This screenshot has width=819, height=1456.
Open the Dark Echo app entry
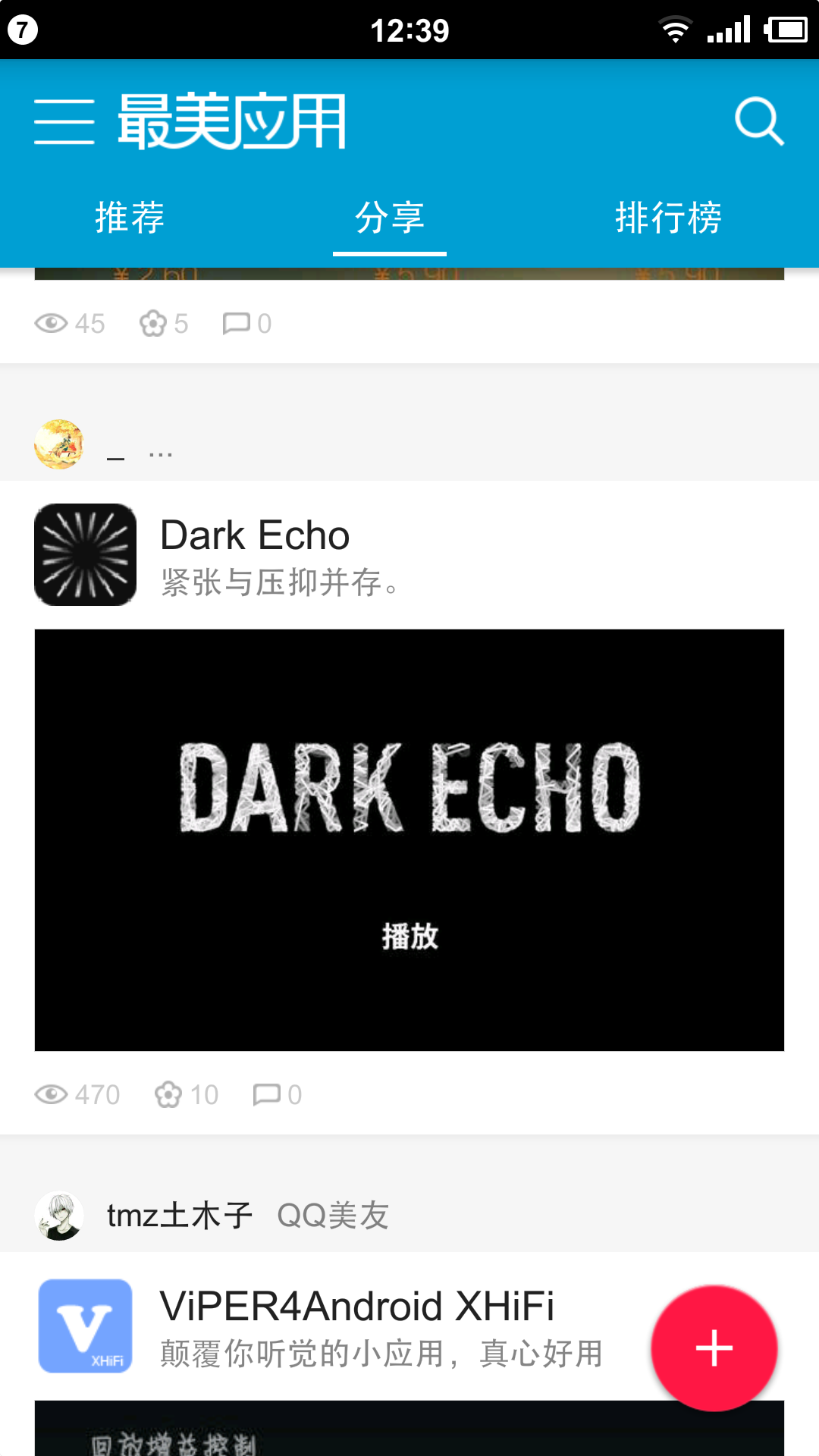point(255,555)
